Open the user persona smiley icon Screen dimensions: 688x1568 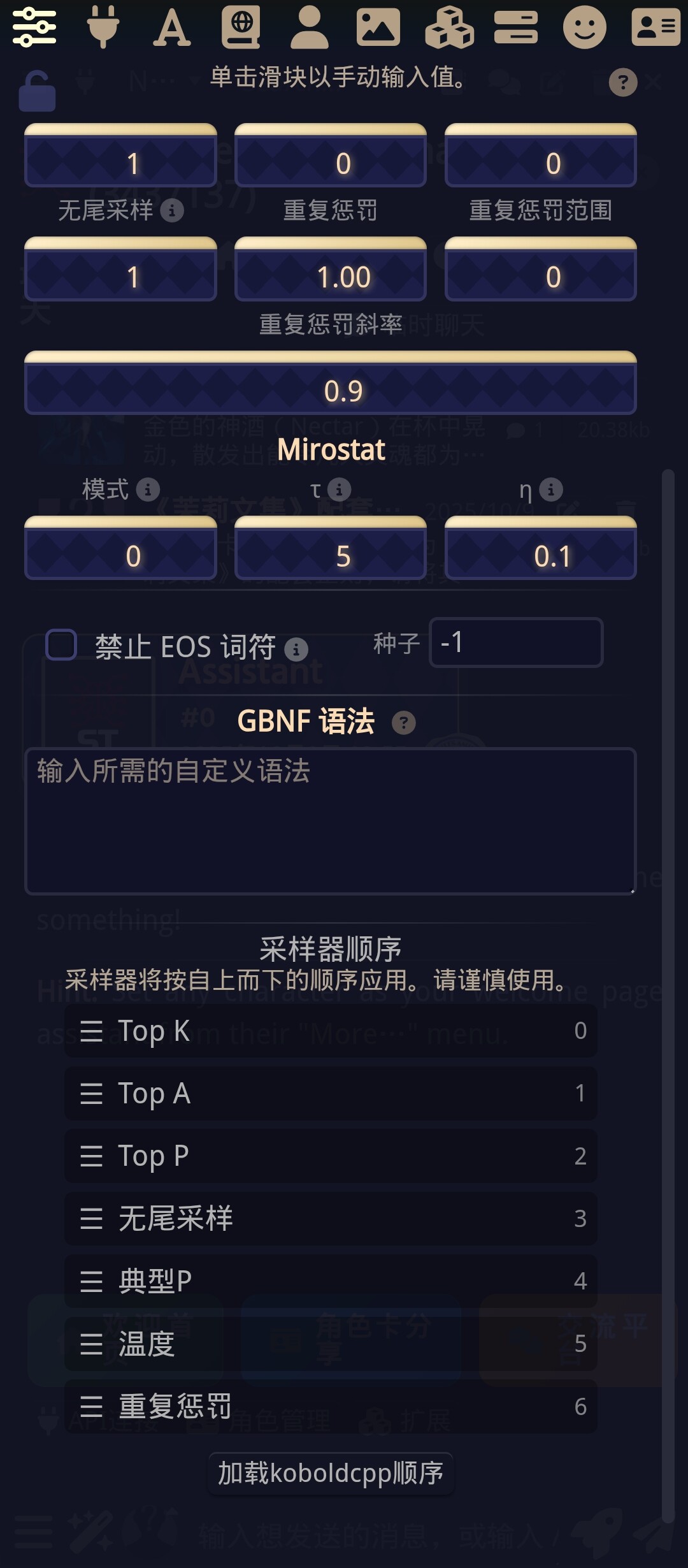pos(584,27)
